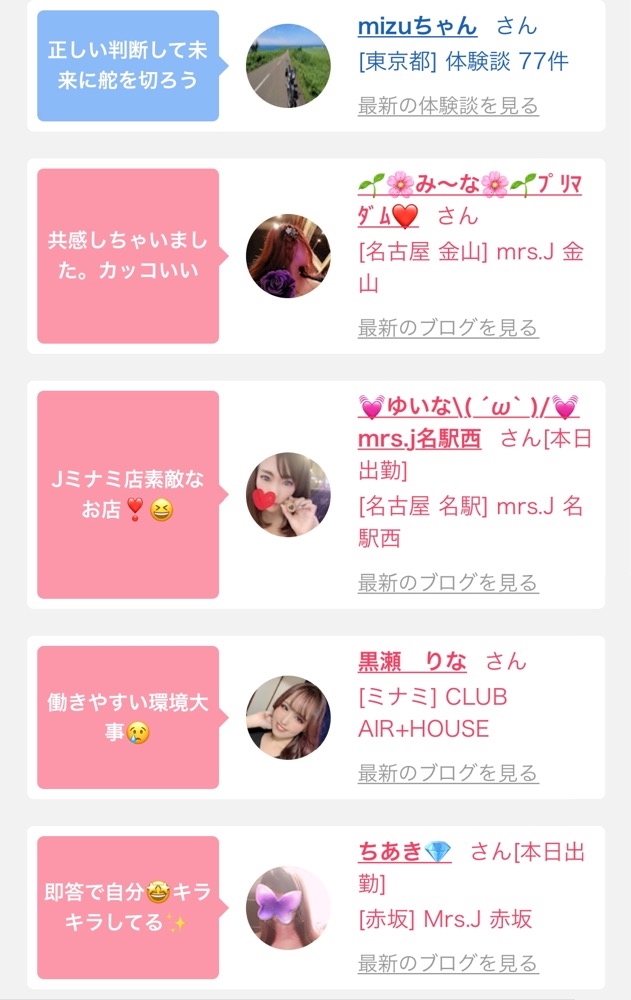
Task: Tap 黒瀬 りな's profile avatar
Action: tap(288, 717)
